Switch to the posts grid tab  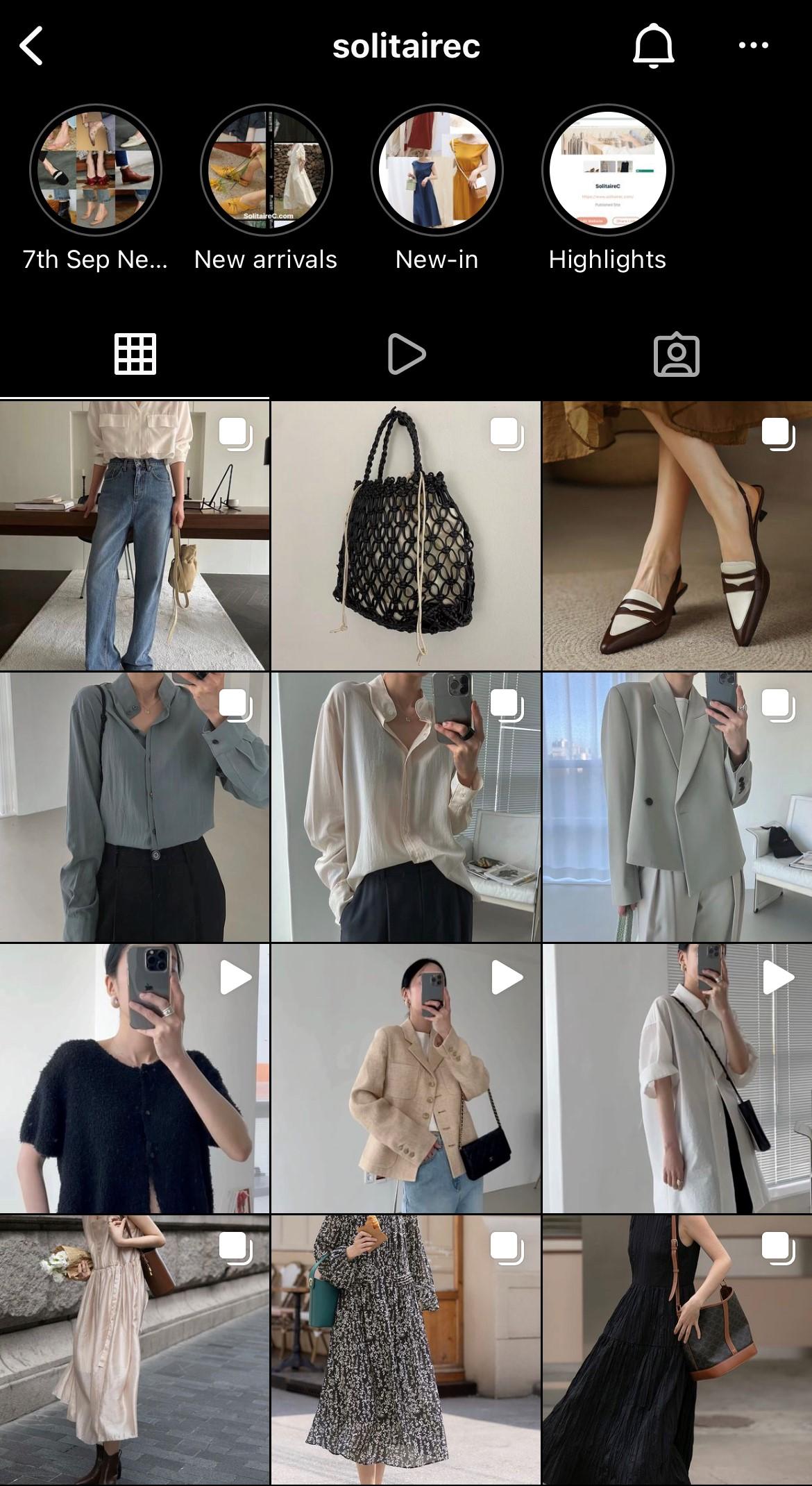click(x=135, y=354)
